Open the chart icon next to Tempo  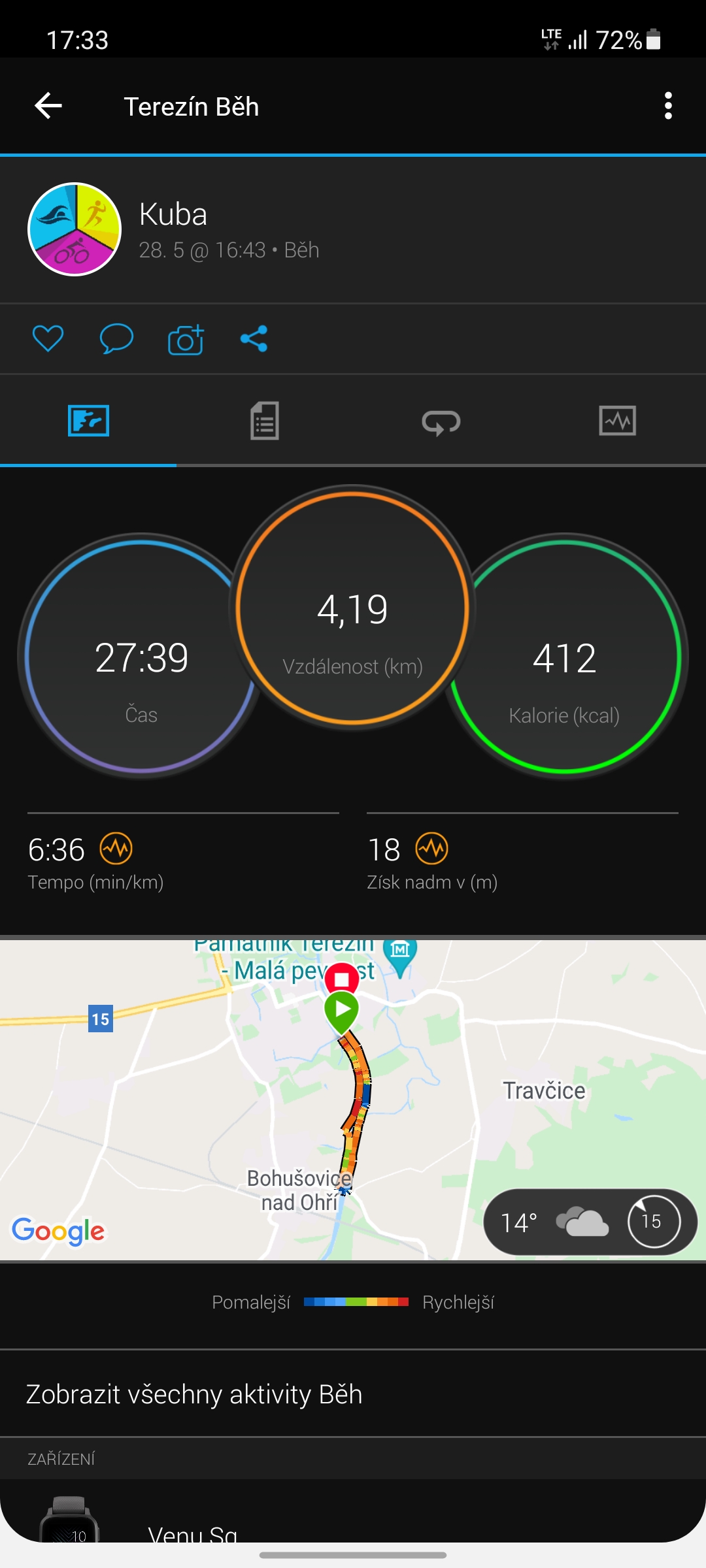click(116, 849)
